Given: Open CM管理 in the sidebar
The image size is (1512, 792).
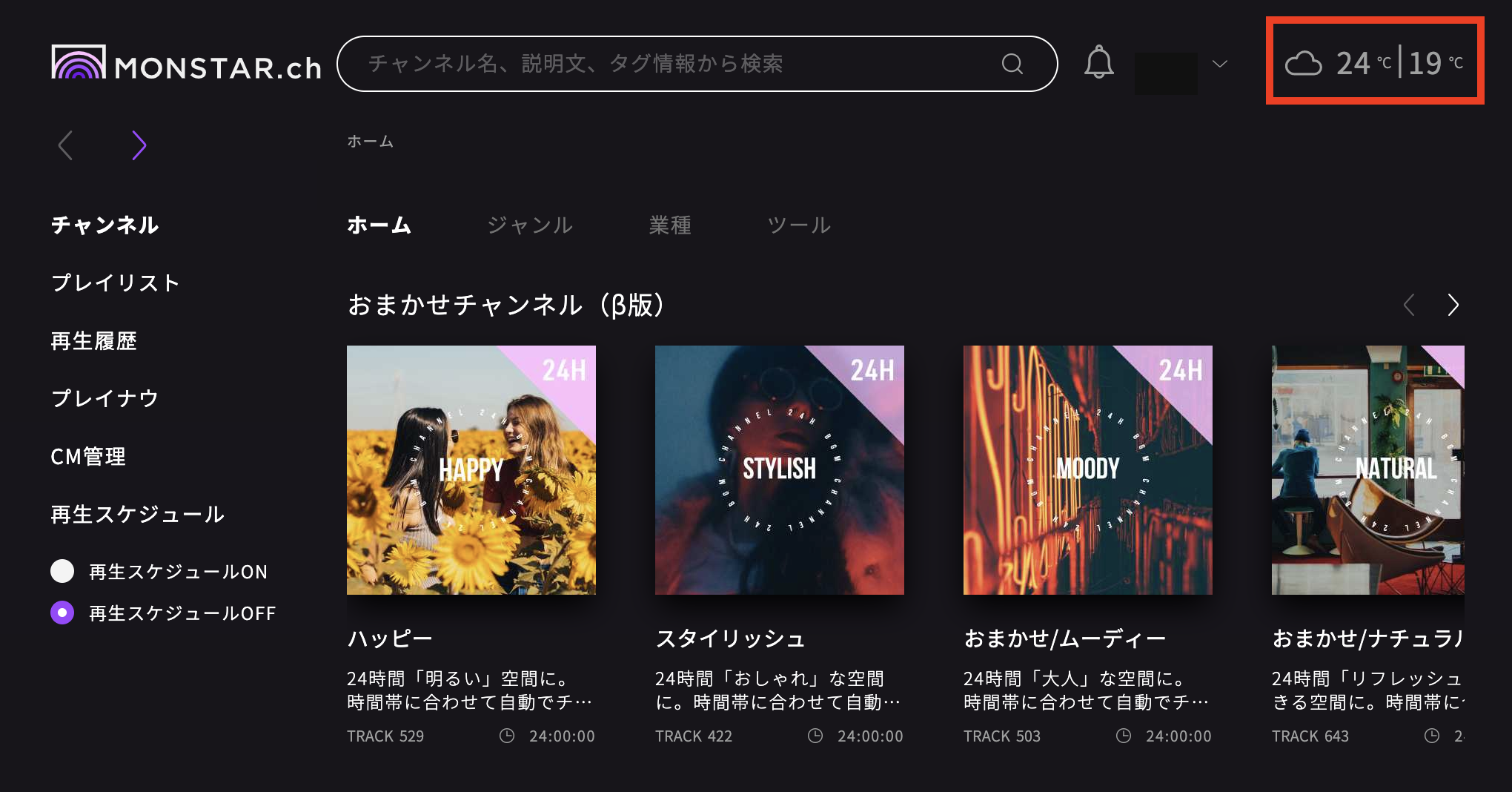Looking at the screenshot, I should (x=88, y=456).
